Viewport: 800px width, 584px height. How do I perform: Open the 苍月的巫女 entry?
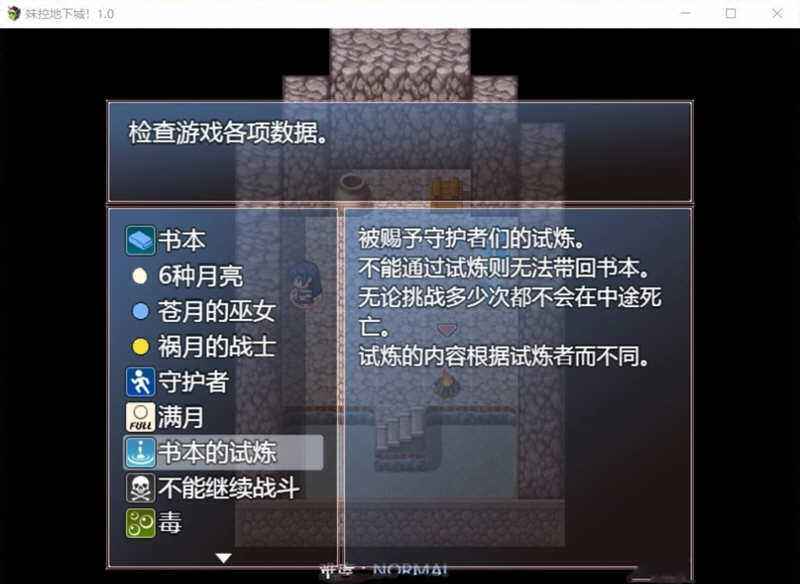coord(215,311)
